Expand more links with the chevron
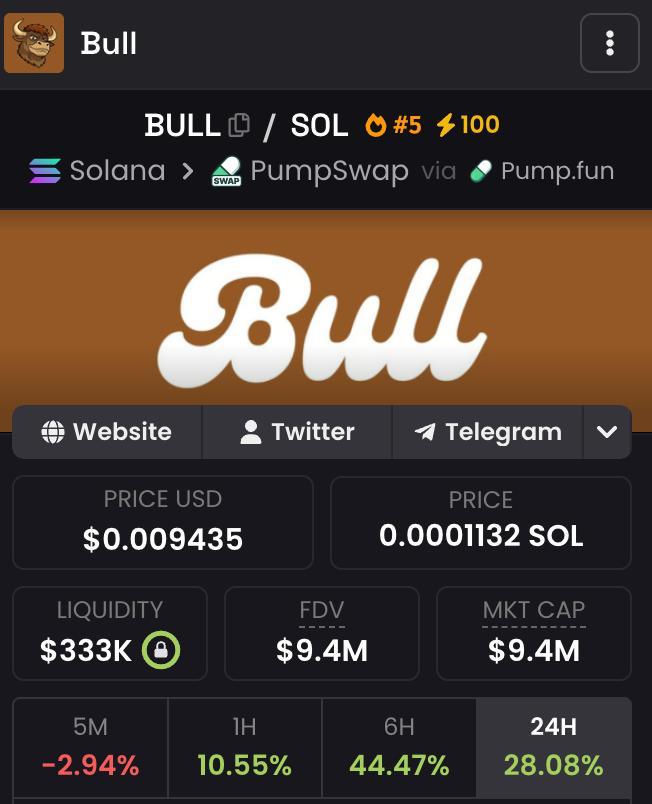The image size is (652, 804). tap(607, 432)
